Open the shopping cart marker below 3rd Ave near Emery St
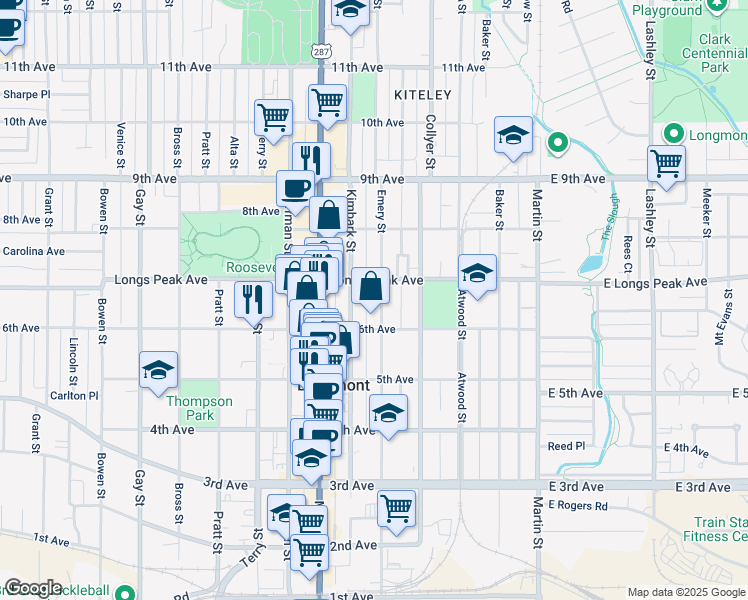Image resolution: width=748 pixels, height=600 pixels. 397,508
